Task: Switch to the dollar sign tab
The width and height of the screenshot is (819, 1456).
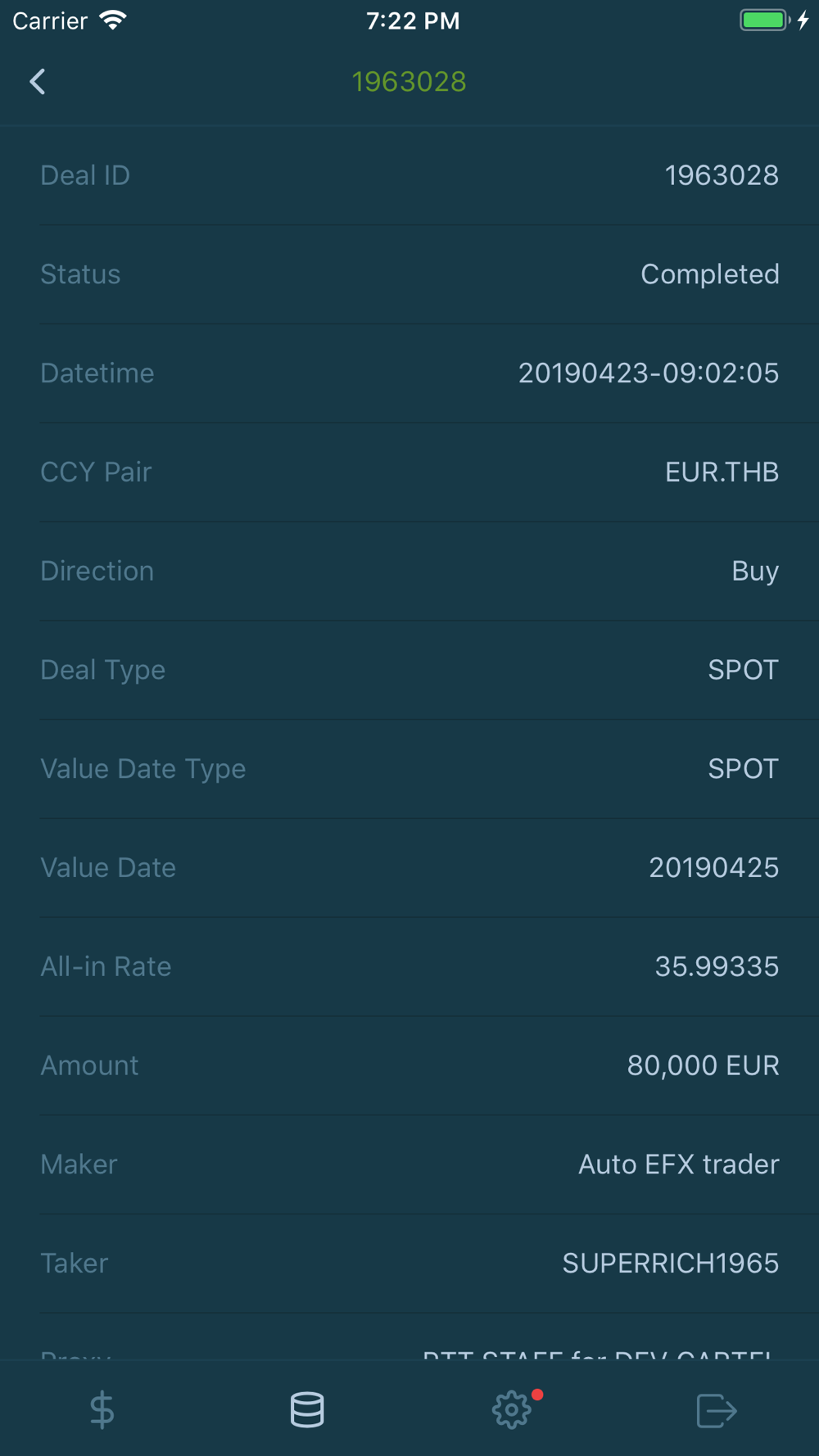Action: tap(102, 1410)
